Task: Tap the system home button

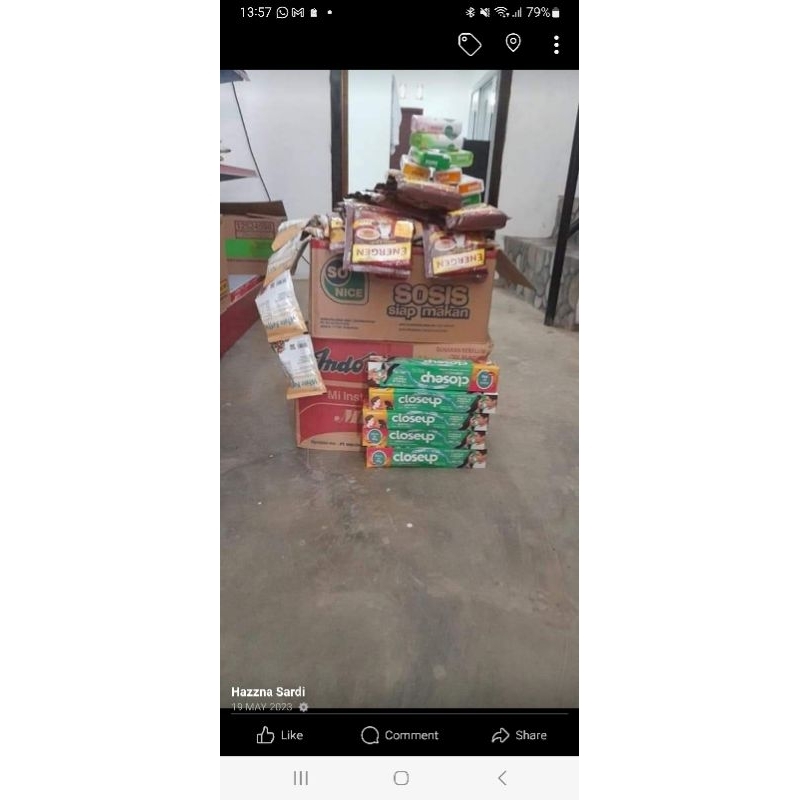Action: click(x=401, y=778)
